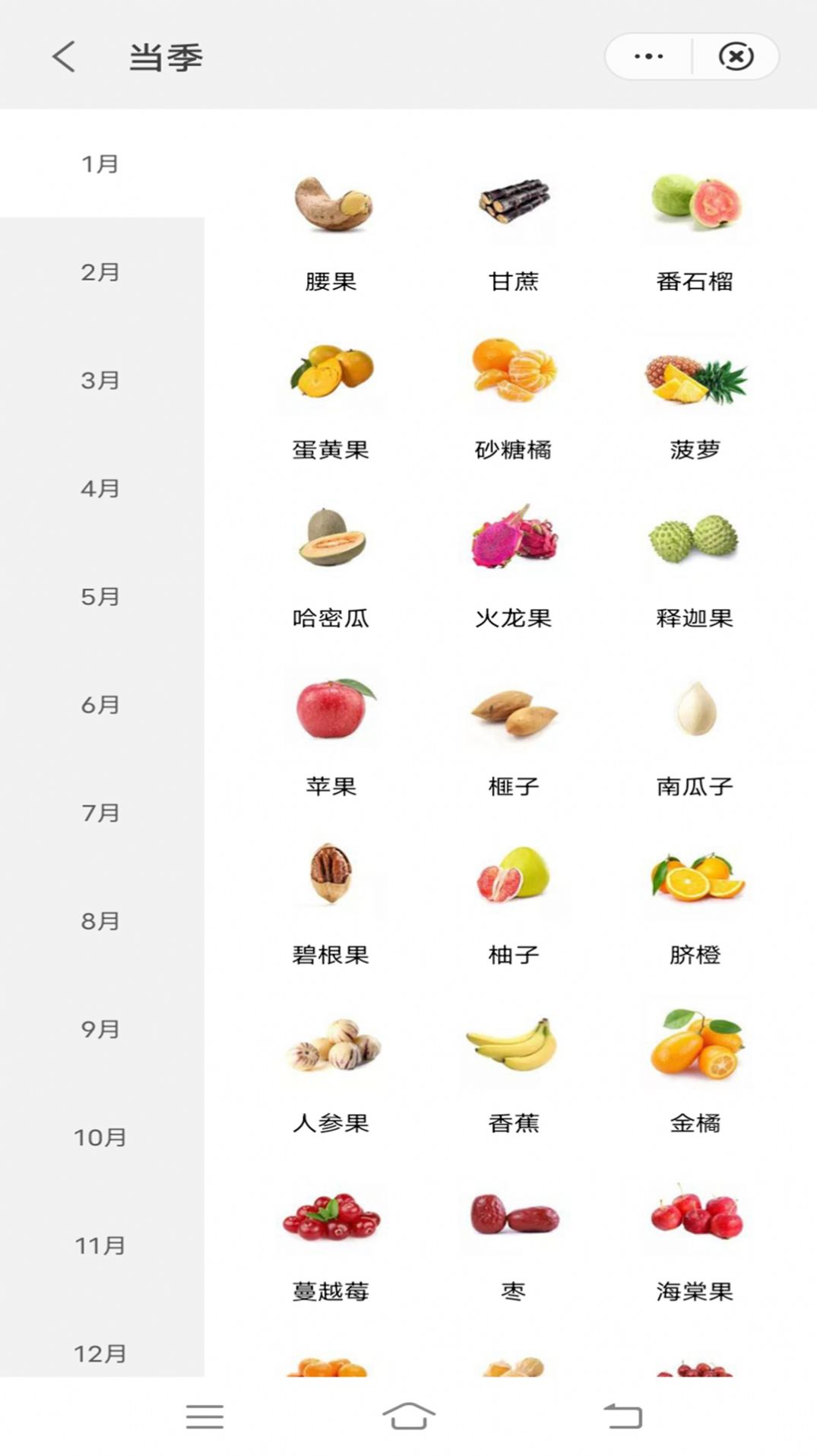
Task: Tap the 菠萝 tile
Action: 695,397
